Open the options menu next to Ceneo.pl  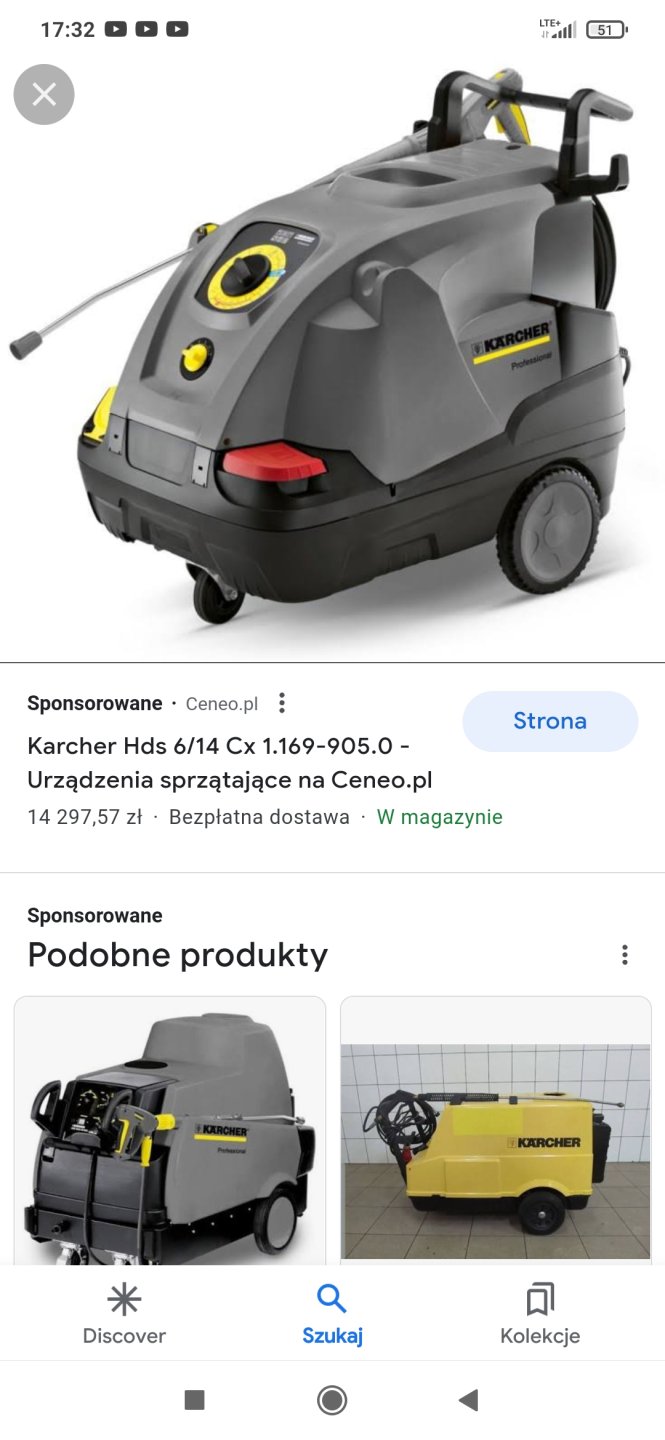(282, 703)
